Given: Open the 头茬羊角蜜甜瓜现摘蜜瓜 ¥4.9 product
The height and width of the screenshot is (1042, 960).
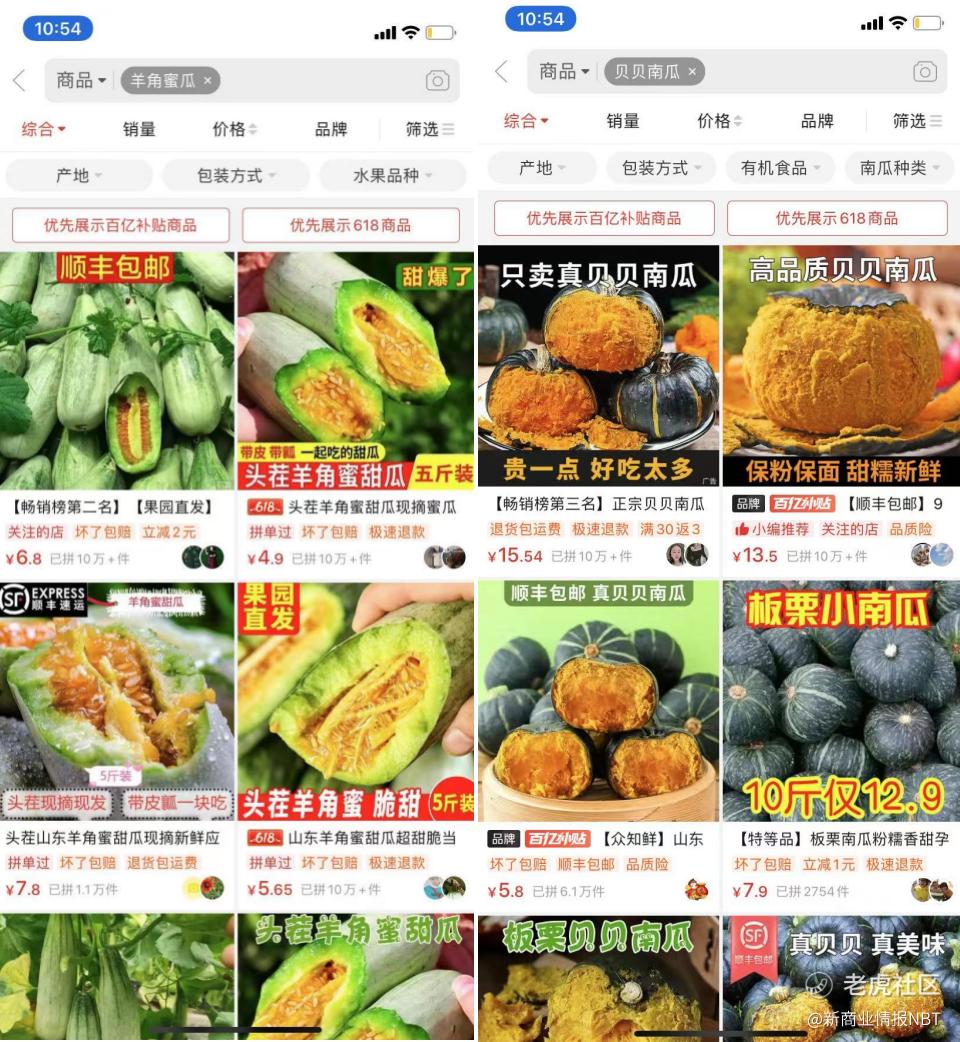Looking at the screenshot, I should [x=355, y=411].
